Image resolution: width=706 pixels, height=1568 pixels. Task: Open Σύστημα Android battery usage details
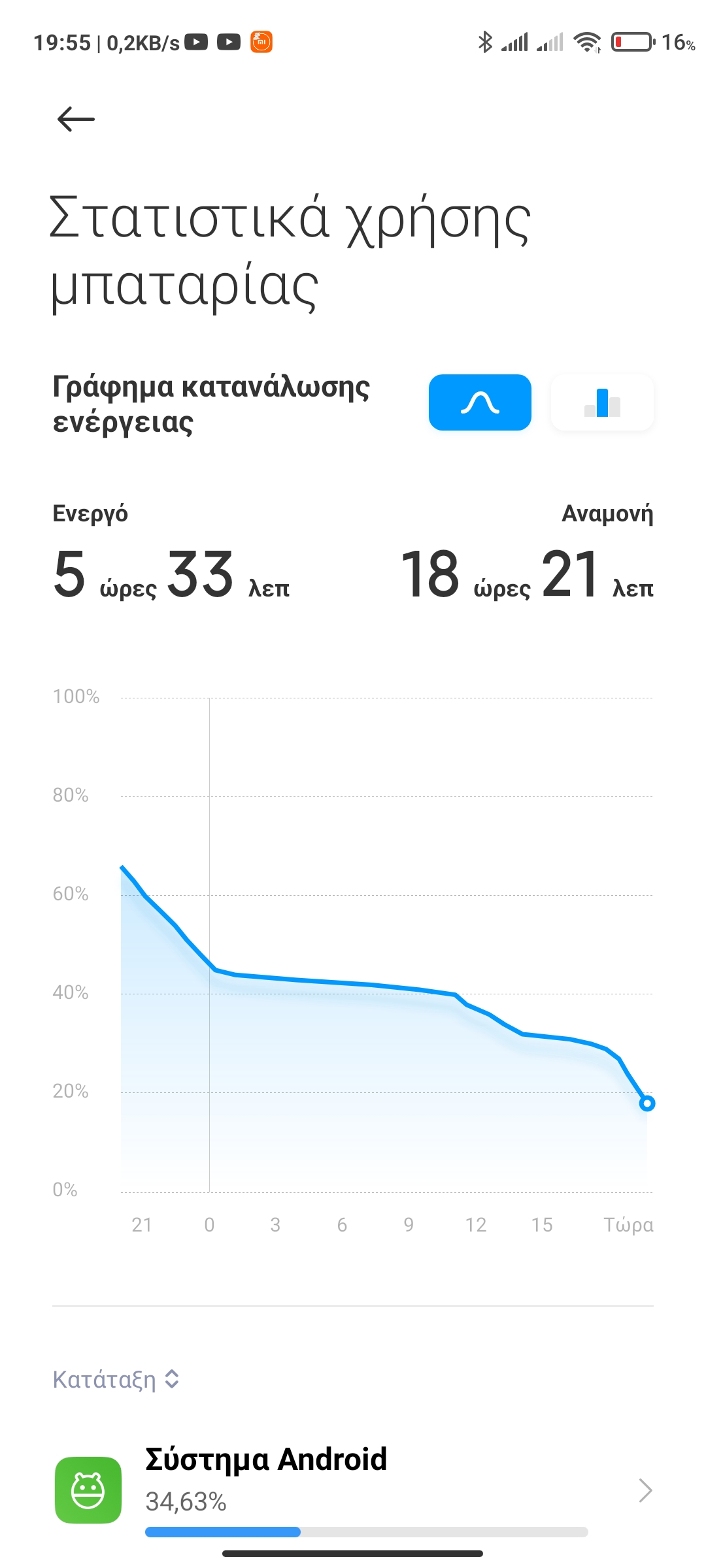tap(353, 1490)
